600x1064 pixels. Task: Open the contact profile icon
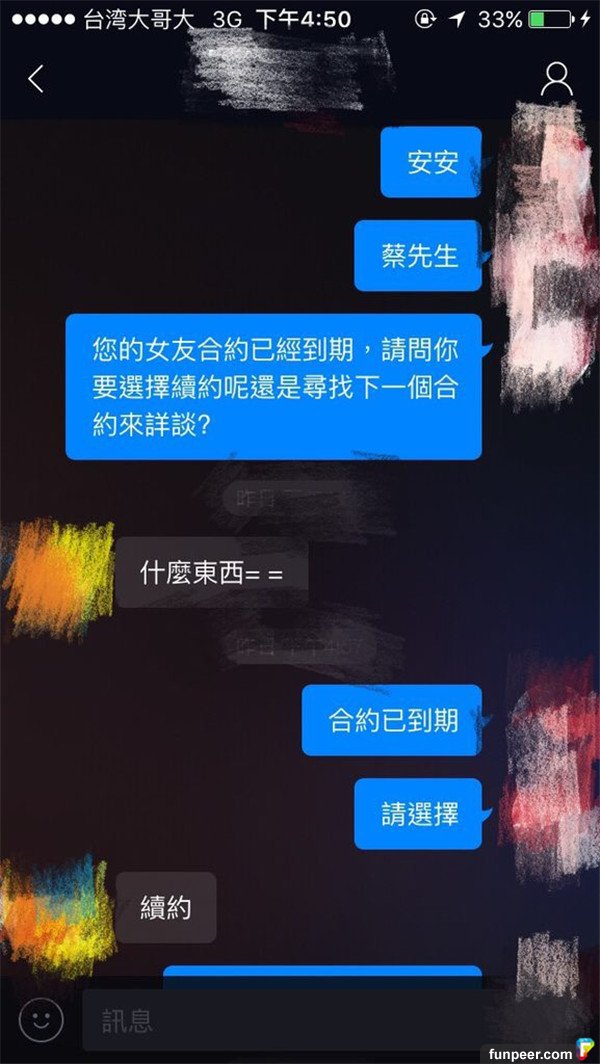point(556,79)
